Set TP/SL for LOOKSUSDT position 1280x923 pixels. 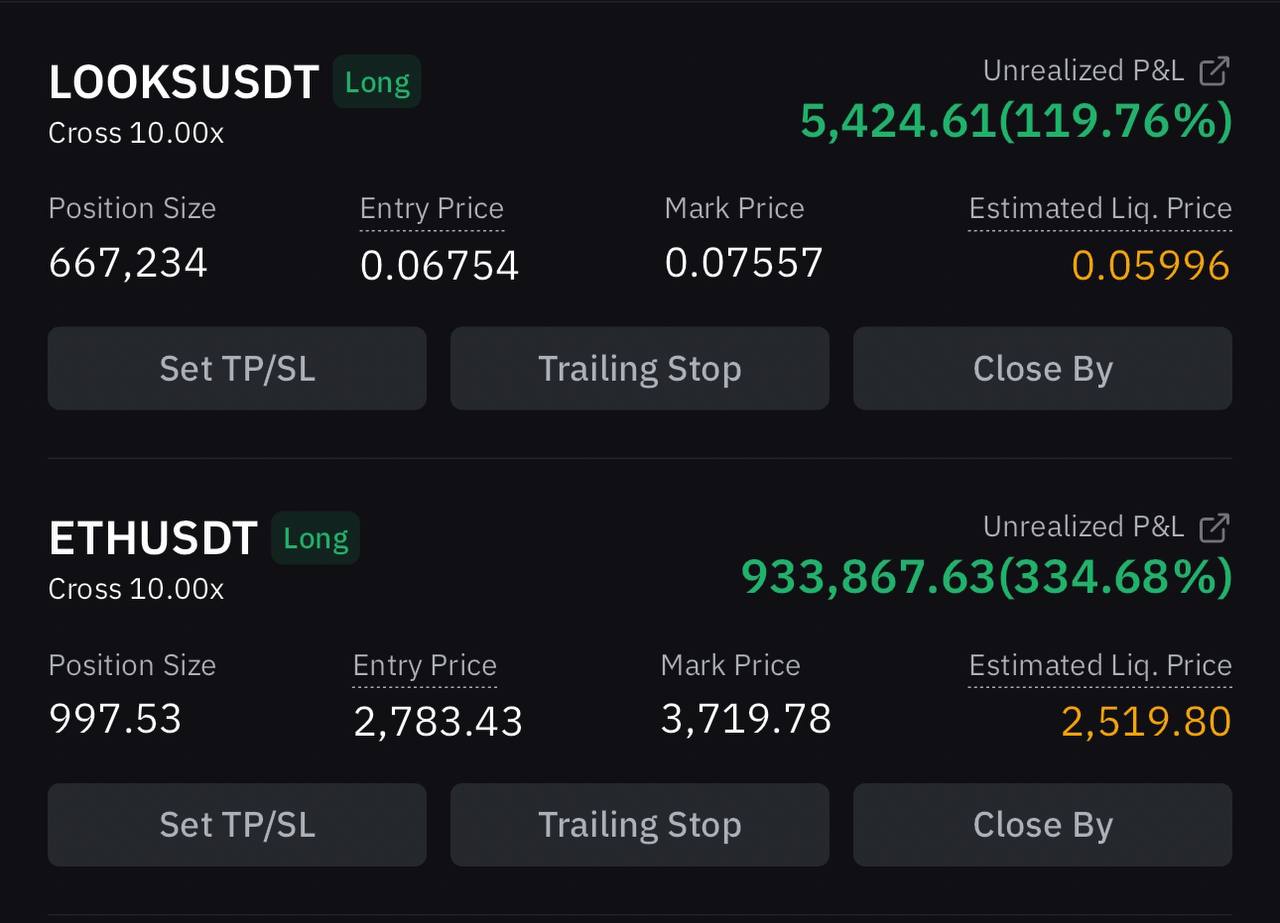(x=237, y=368)
